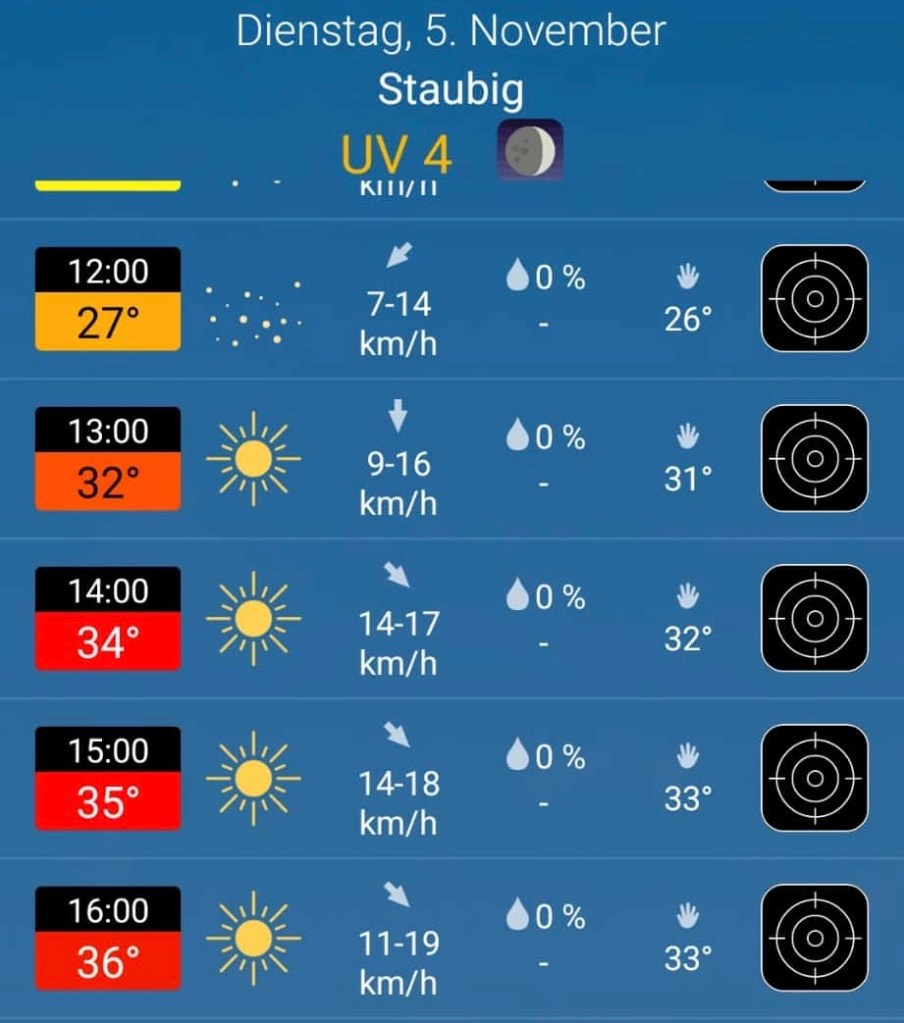Screen dimensions: 904x1023
Task: Open the target icon for 15:00
Action: click(x=814, y=778)
